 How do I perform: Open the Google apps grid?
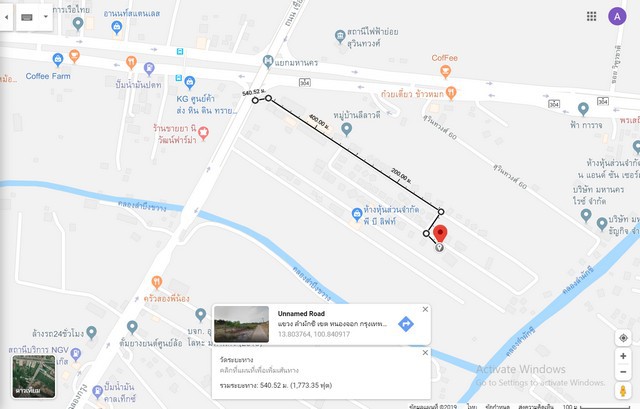tap(592, 16)
